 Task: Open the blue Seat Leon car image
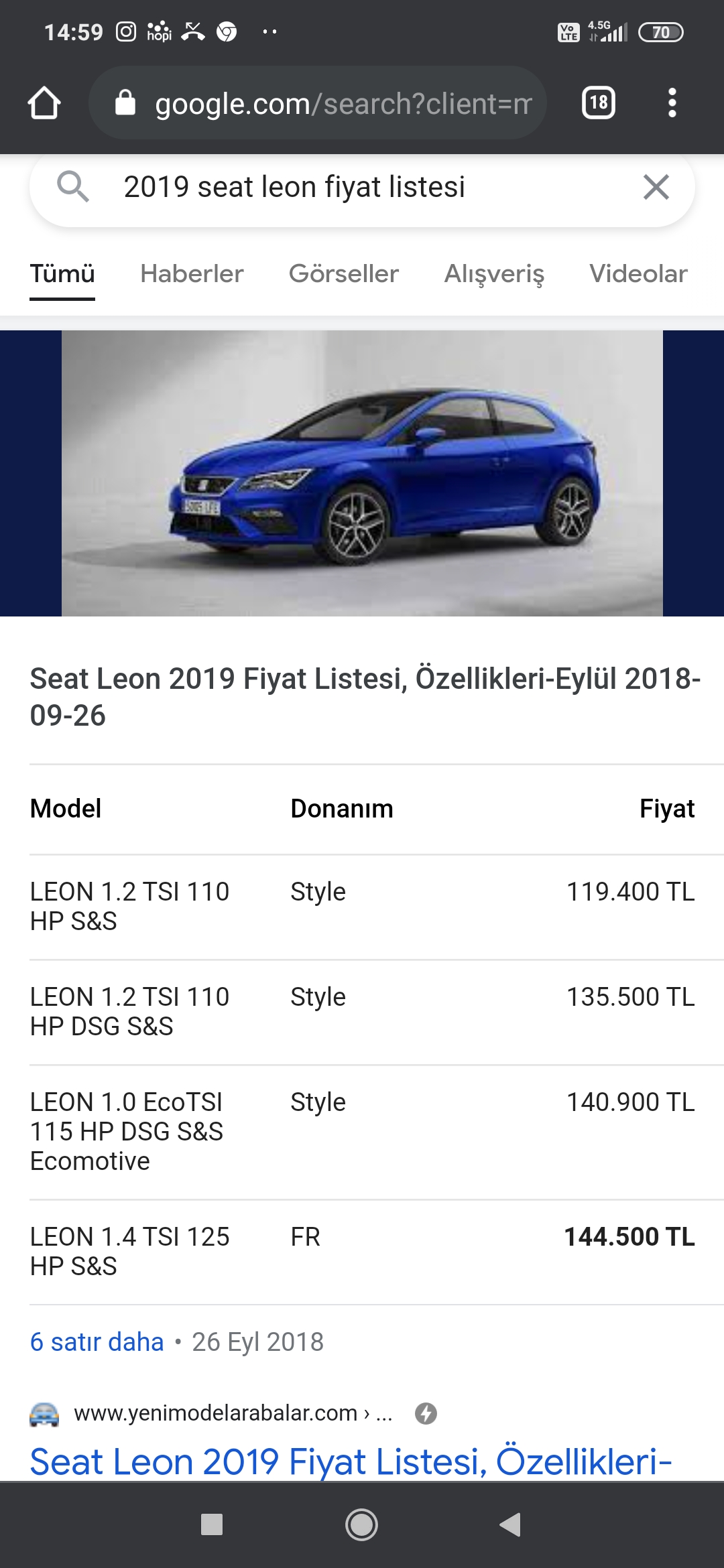(362, 473)
